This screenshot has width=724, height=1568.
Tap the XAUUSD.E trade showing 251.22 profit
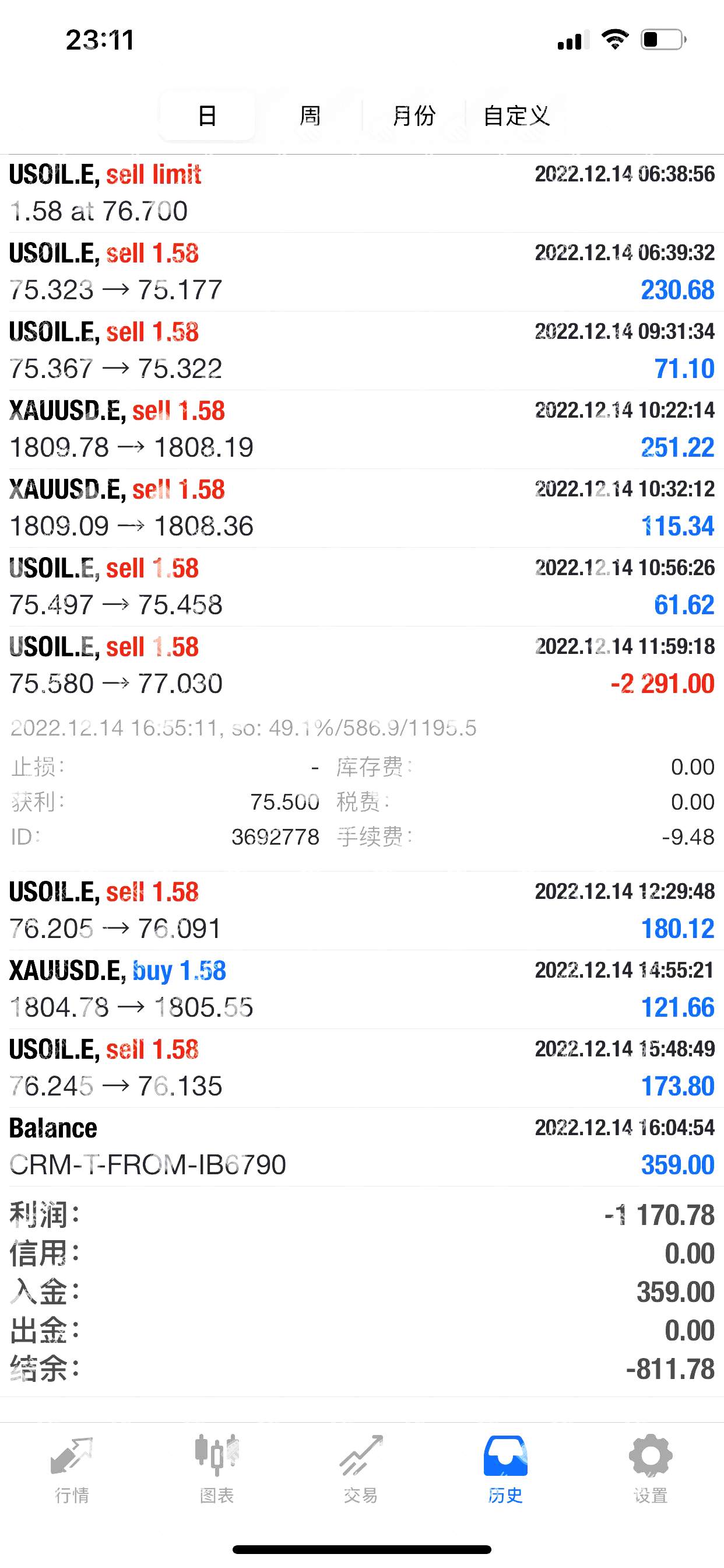coord(362,428)
